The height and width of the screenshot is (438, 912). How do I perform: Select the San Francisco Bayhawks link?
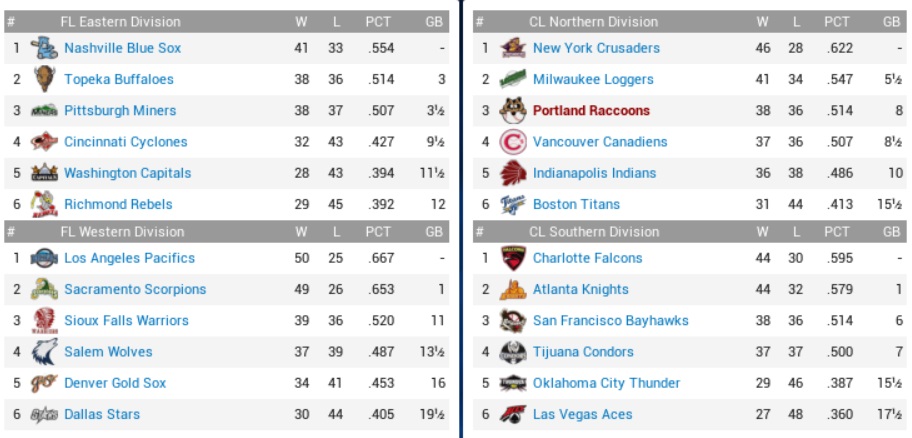click(x=610, y=320)
